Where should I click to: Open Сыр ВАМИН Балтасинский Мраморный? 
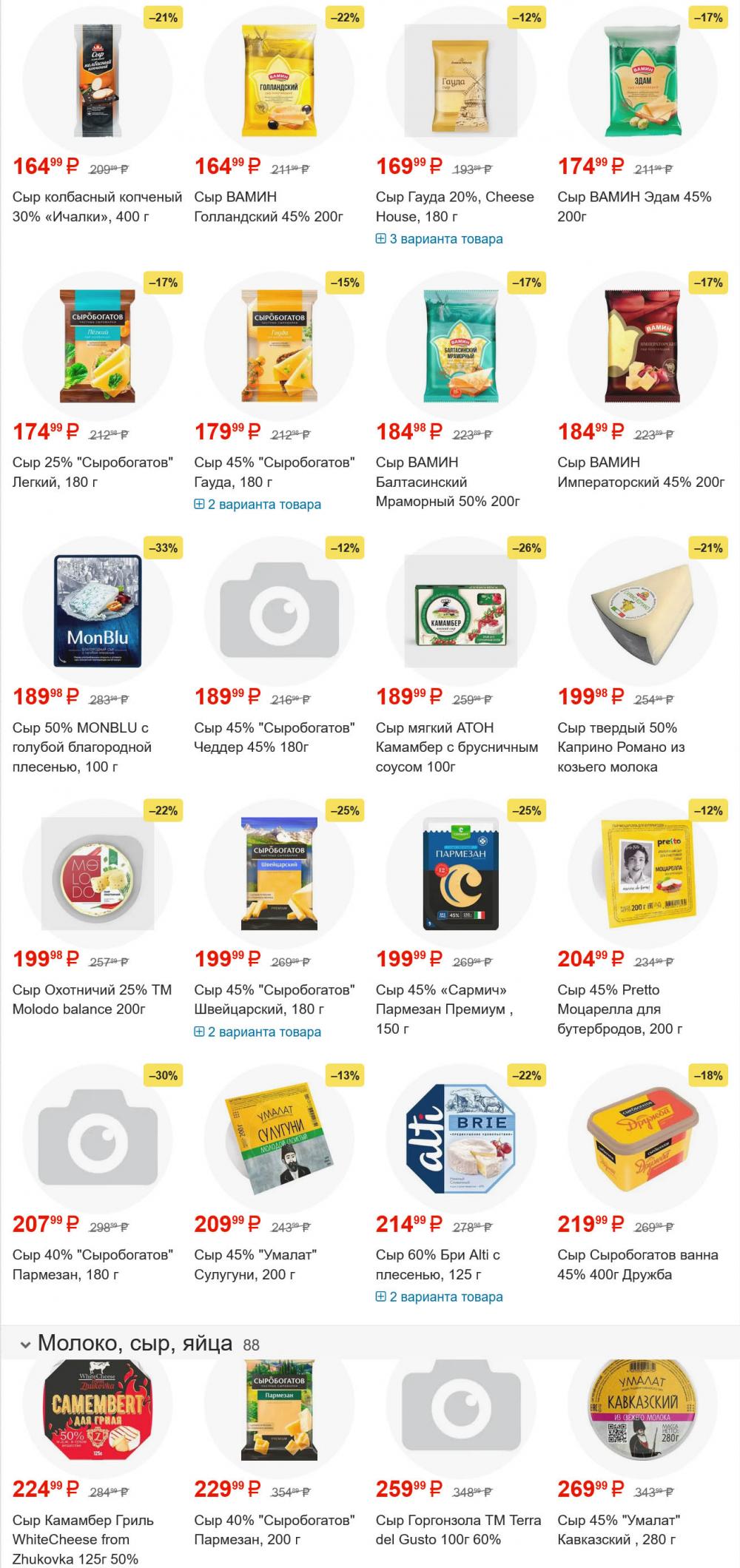point(448,482)
